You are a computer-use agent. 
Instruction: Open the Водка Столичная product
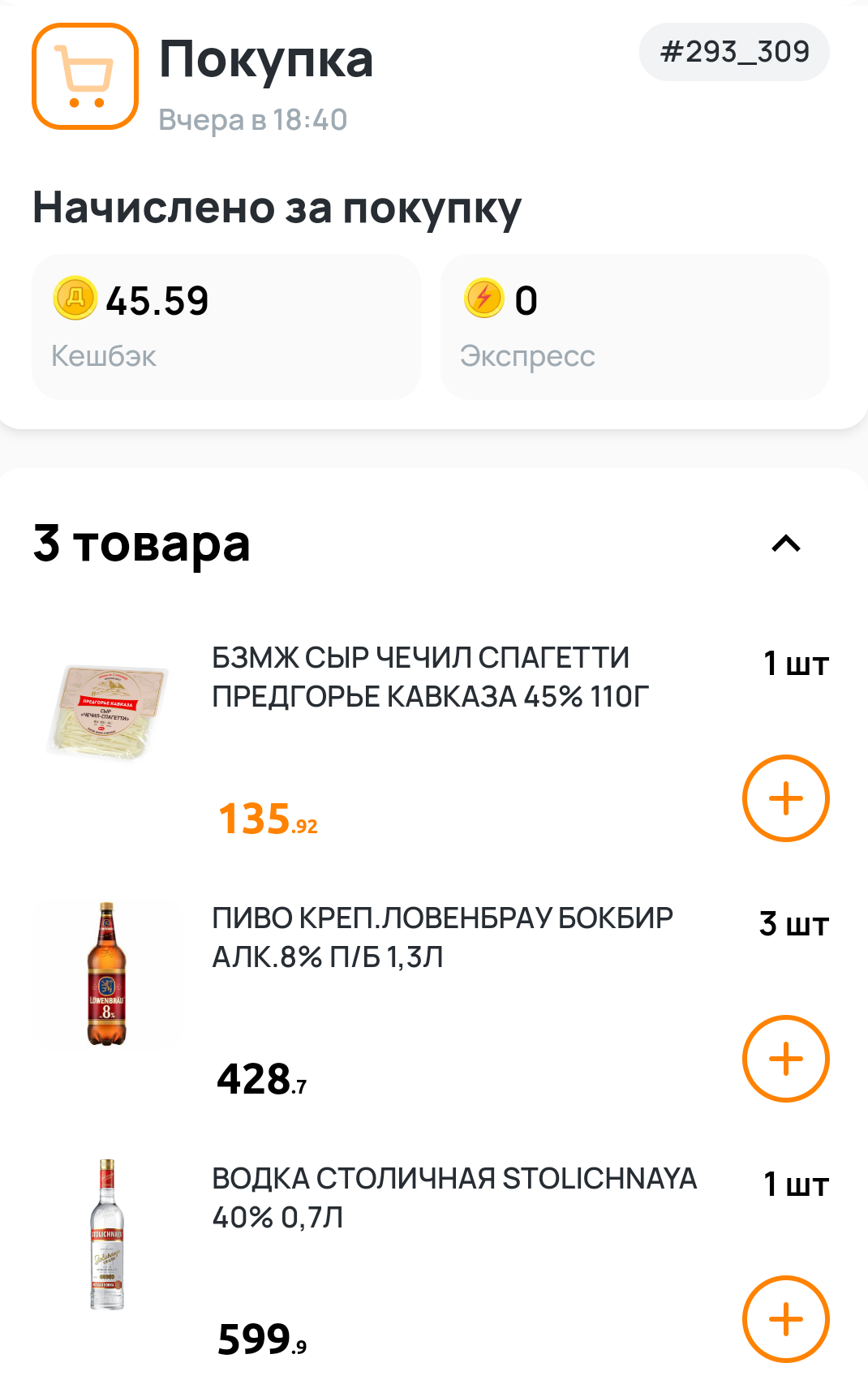coord(453,1197)
